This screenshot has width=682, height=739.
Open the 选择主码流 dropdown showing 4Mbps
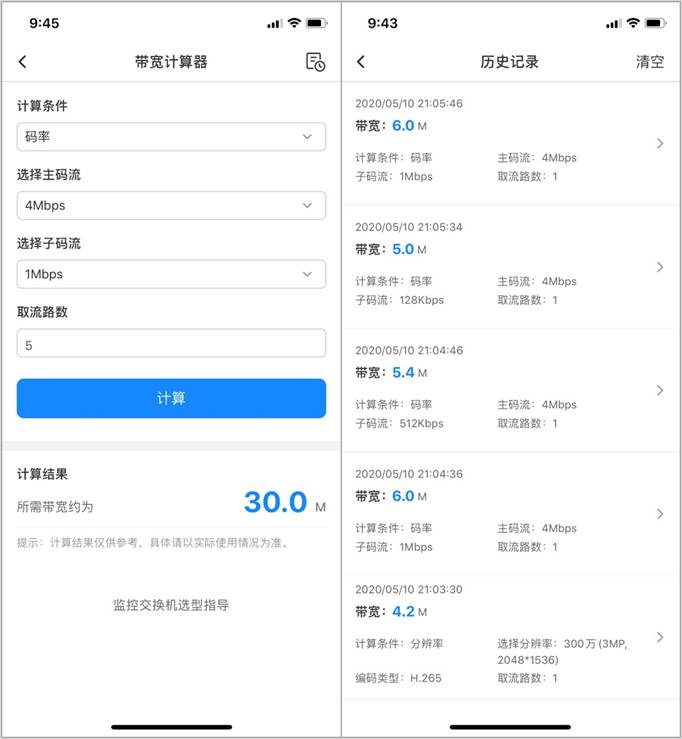pyautogui.click(x=171, y=206)
